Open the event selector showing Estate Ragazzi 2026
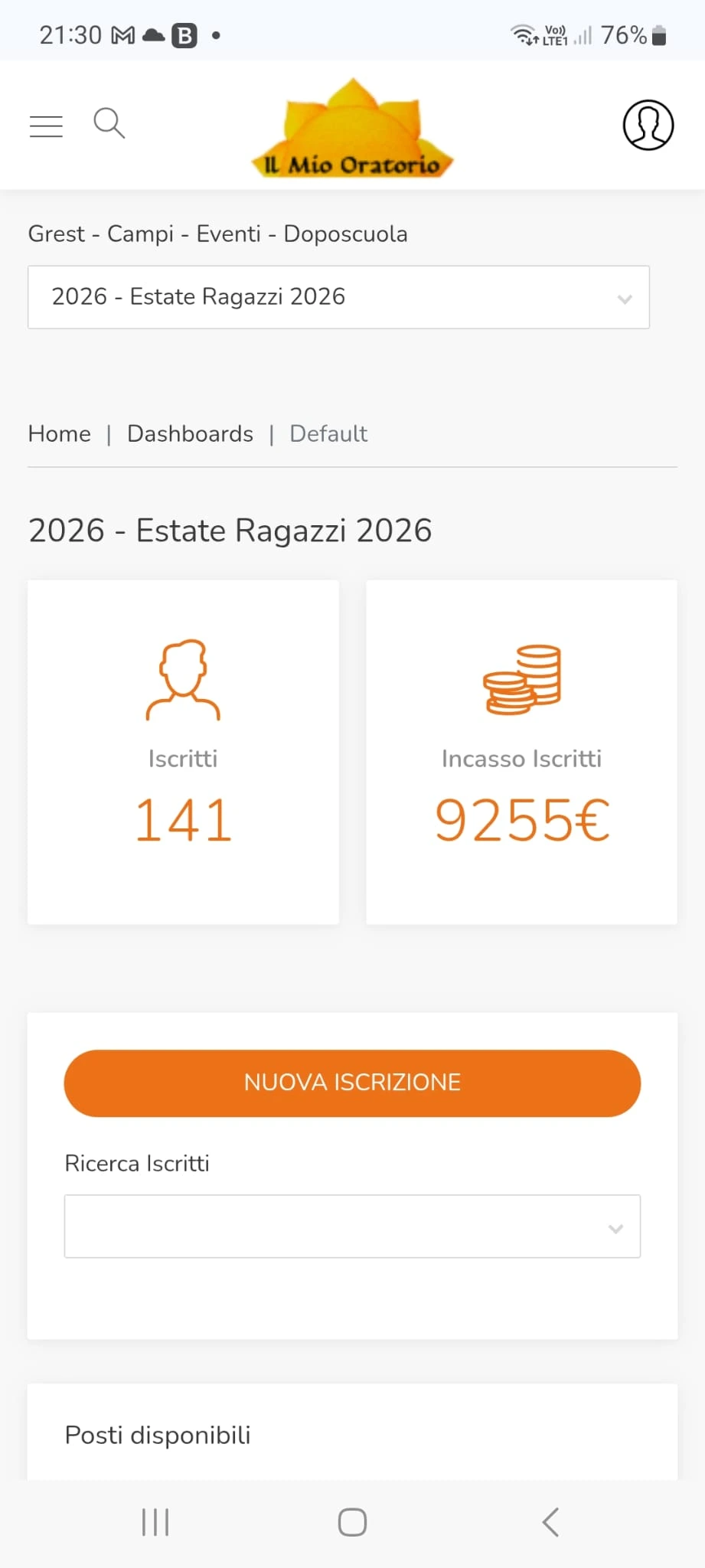Image resolution: width=705 pixels, height=1568 pixels. [339, 297]
